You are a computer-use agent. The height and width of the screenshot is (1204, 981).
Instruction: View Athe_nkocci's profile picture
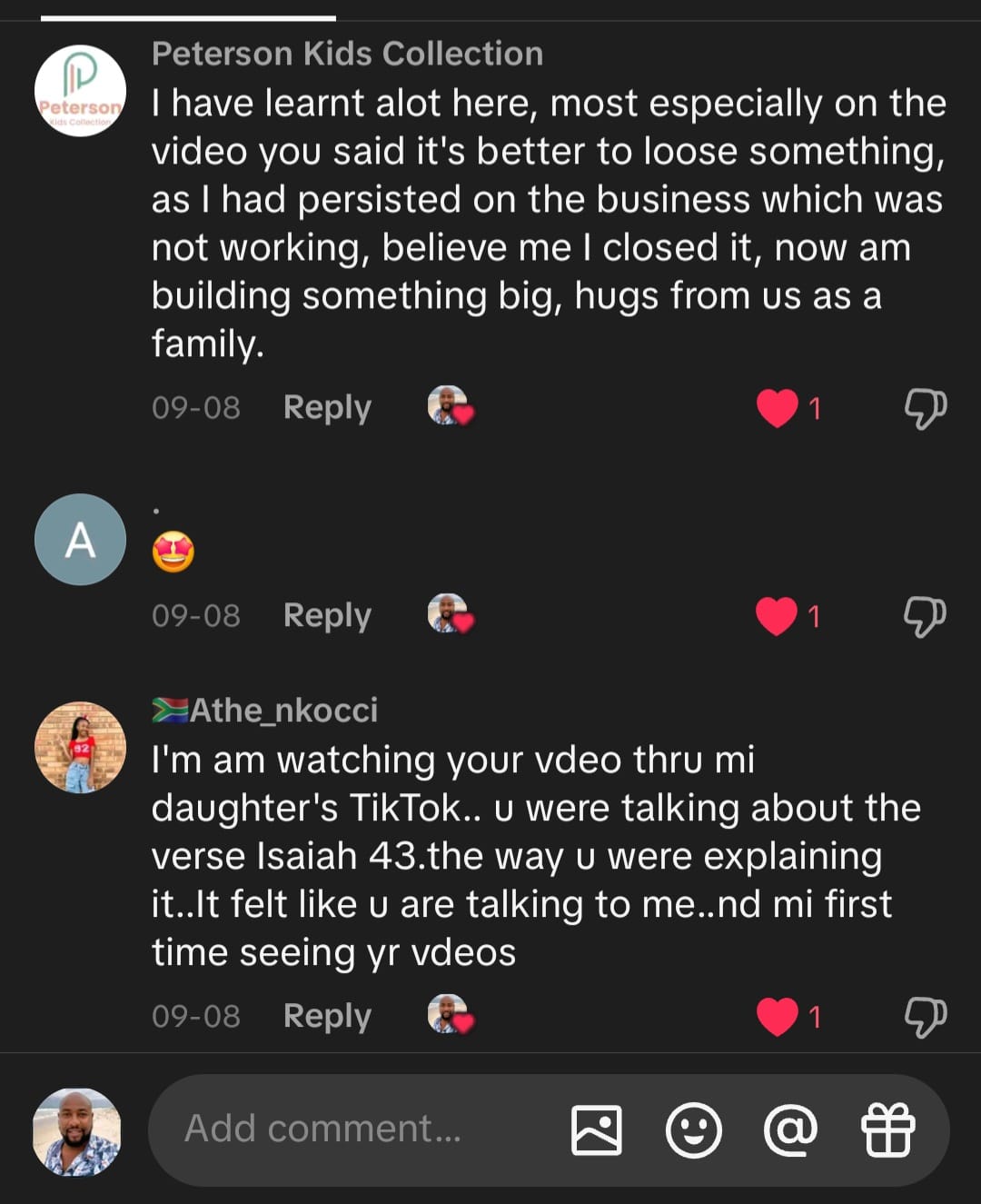pos(80,747)
